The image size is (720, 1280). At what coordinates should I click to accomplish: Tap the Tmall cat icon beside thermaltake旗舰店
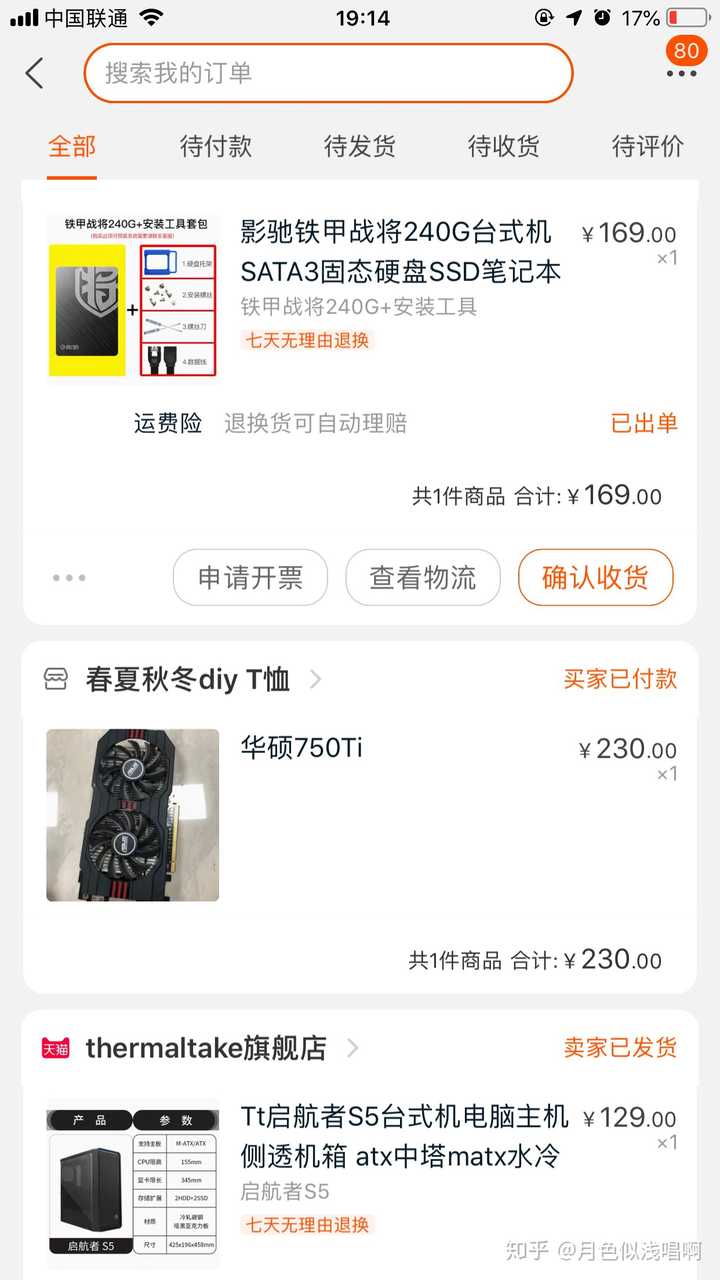53,1049
